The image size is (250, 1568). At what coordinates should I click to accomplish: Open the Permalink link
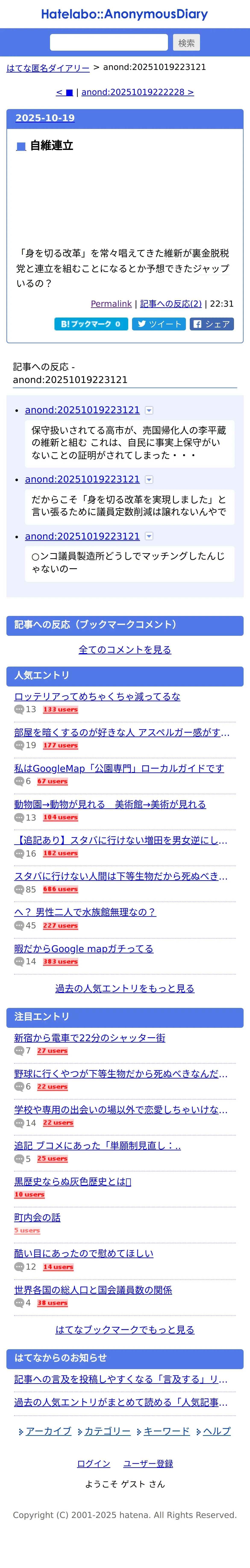(x=111, y=304)
